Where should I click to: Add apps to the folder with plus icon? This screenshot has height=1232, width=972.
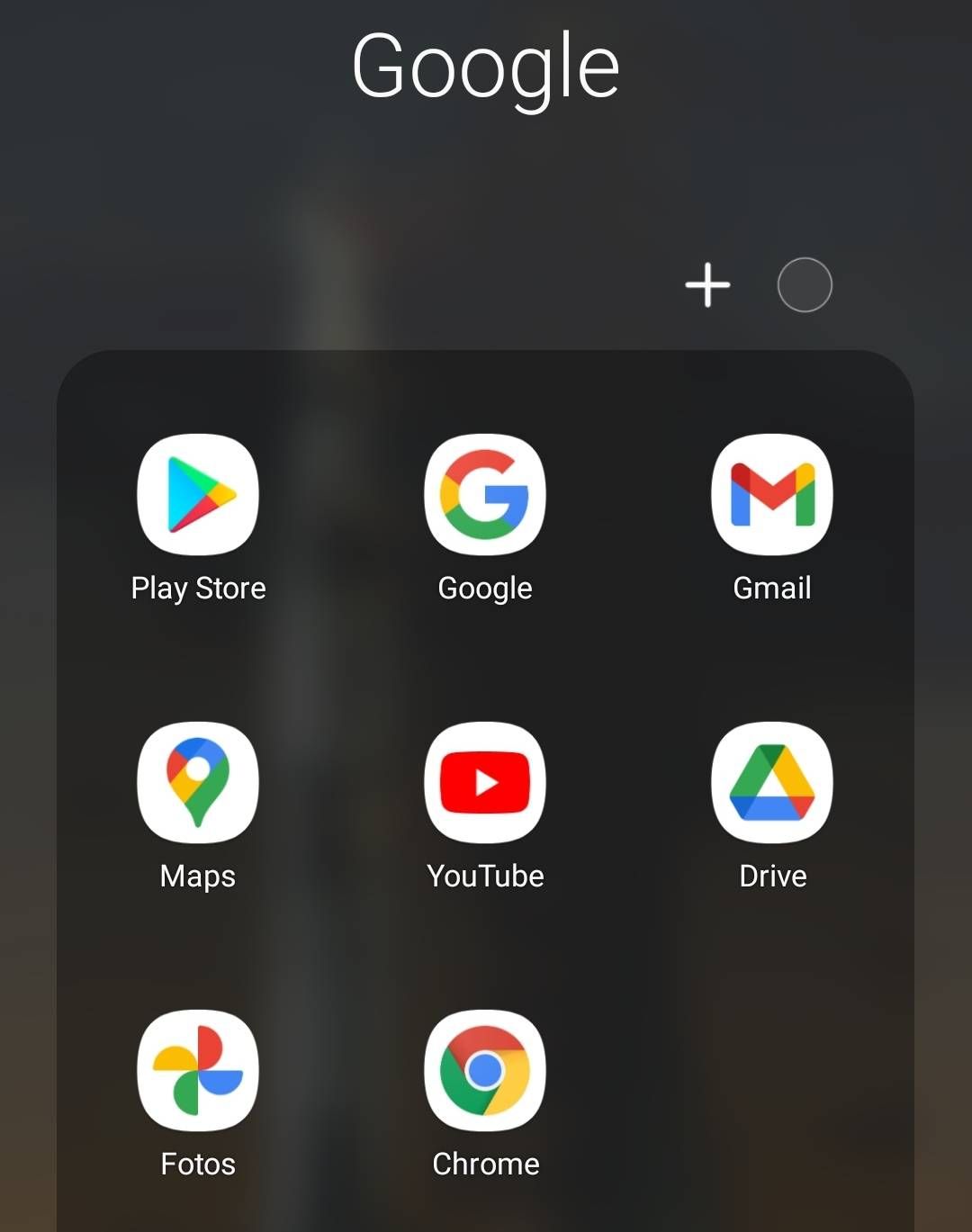point(707,285)
